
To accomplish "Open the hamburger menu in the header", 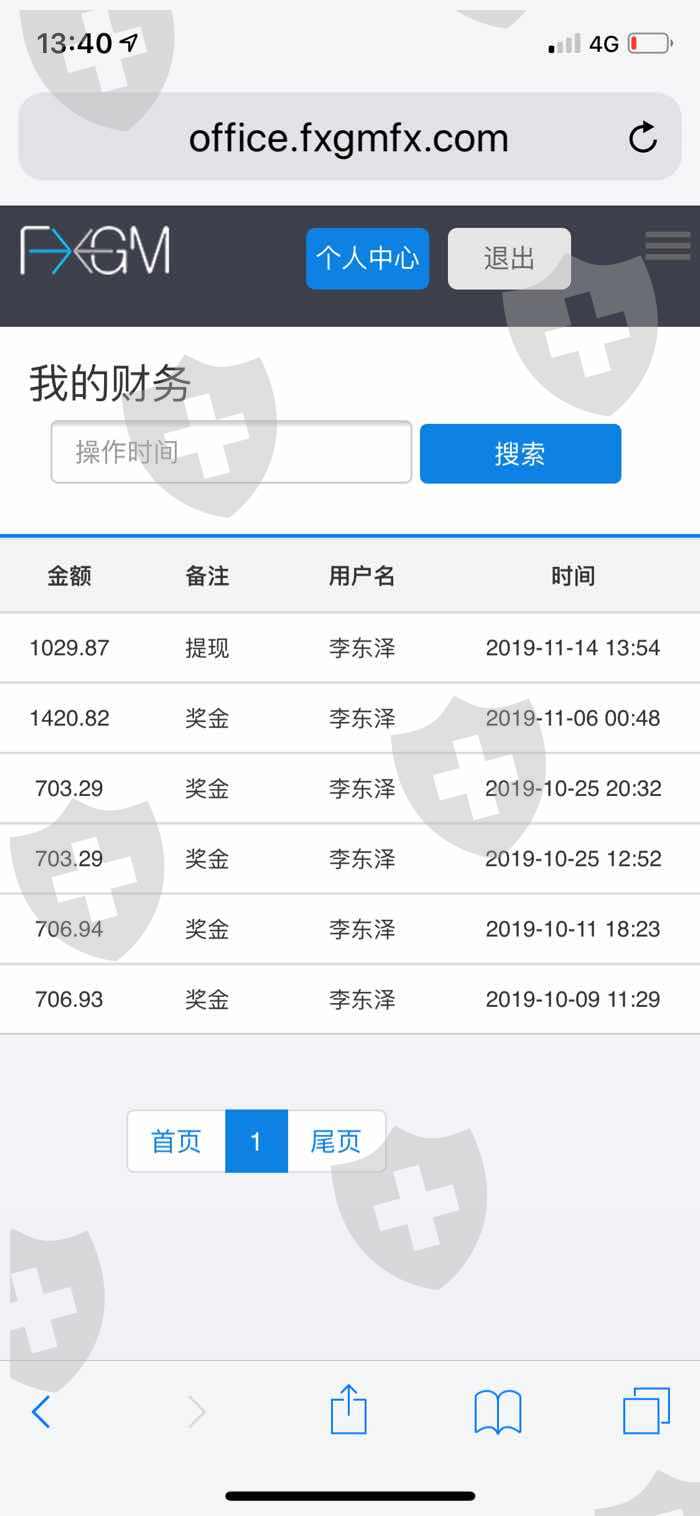I will 667,246.
